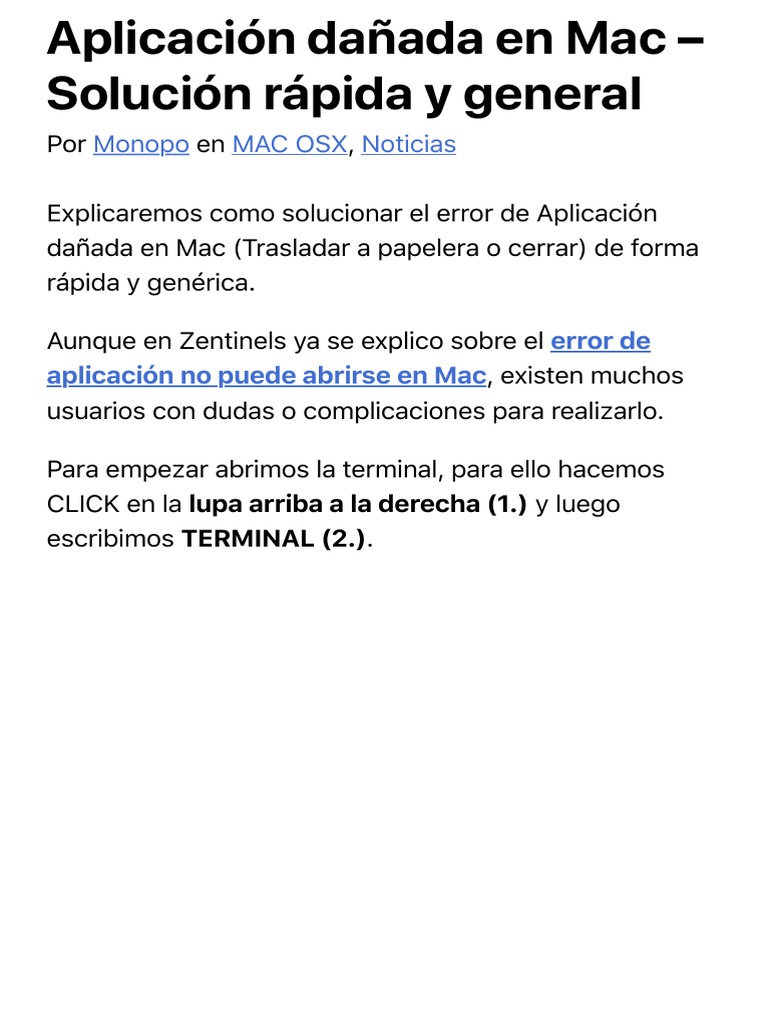Open author Monopo's profile link

(141, 144)
